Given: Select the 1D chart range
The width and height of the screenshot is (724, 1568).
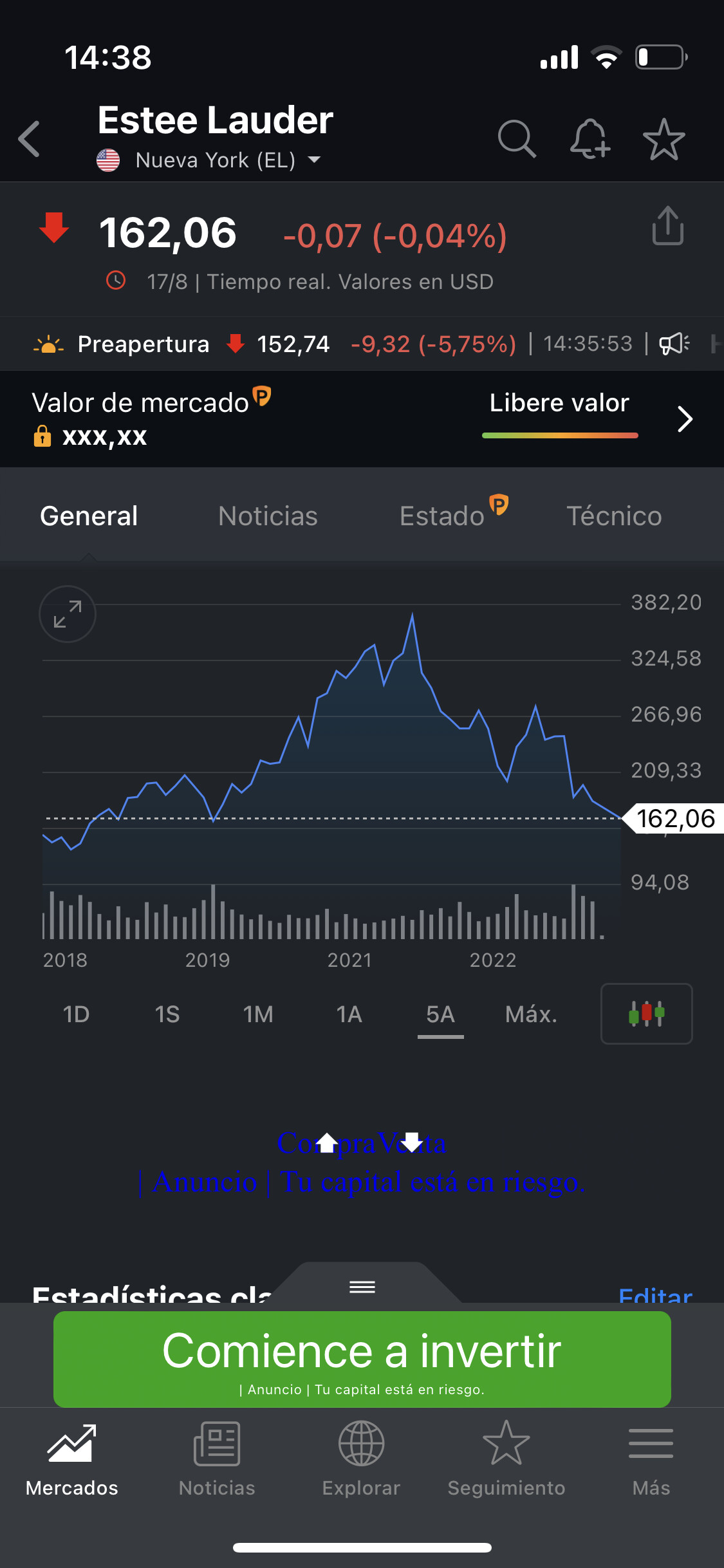Looking at the screenshot, I should pos(76,1014).
